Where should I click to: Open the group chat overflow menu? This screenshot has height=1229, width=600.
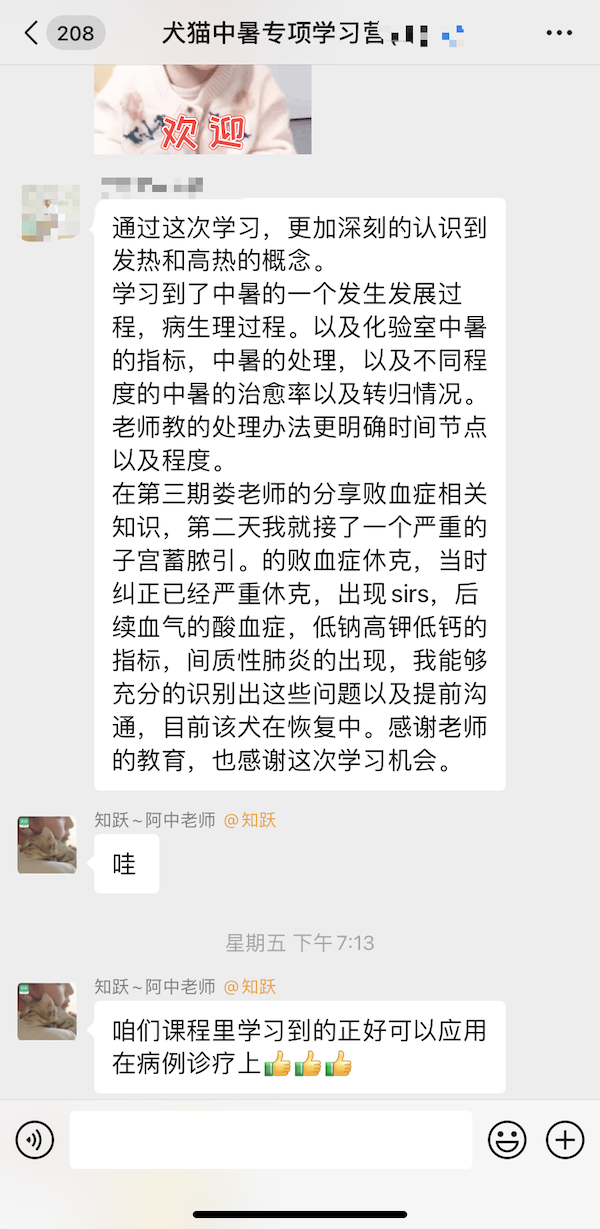coord(559,33)
